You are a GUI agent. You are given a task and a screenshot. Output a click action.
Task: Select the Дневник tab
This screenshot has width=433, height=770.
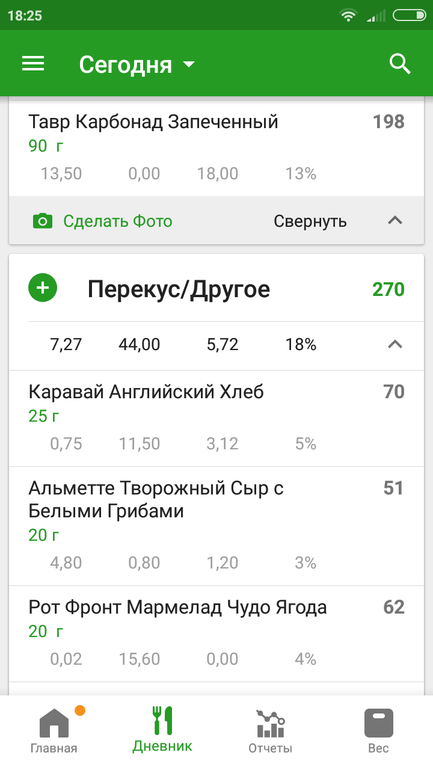tap(162, 730)
